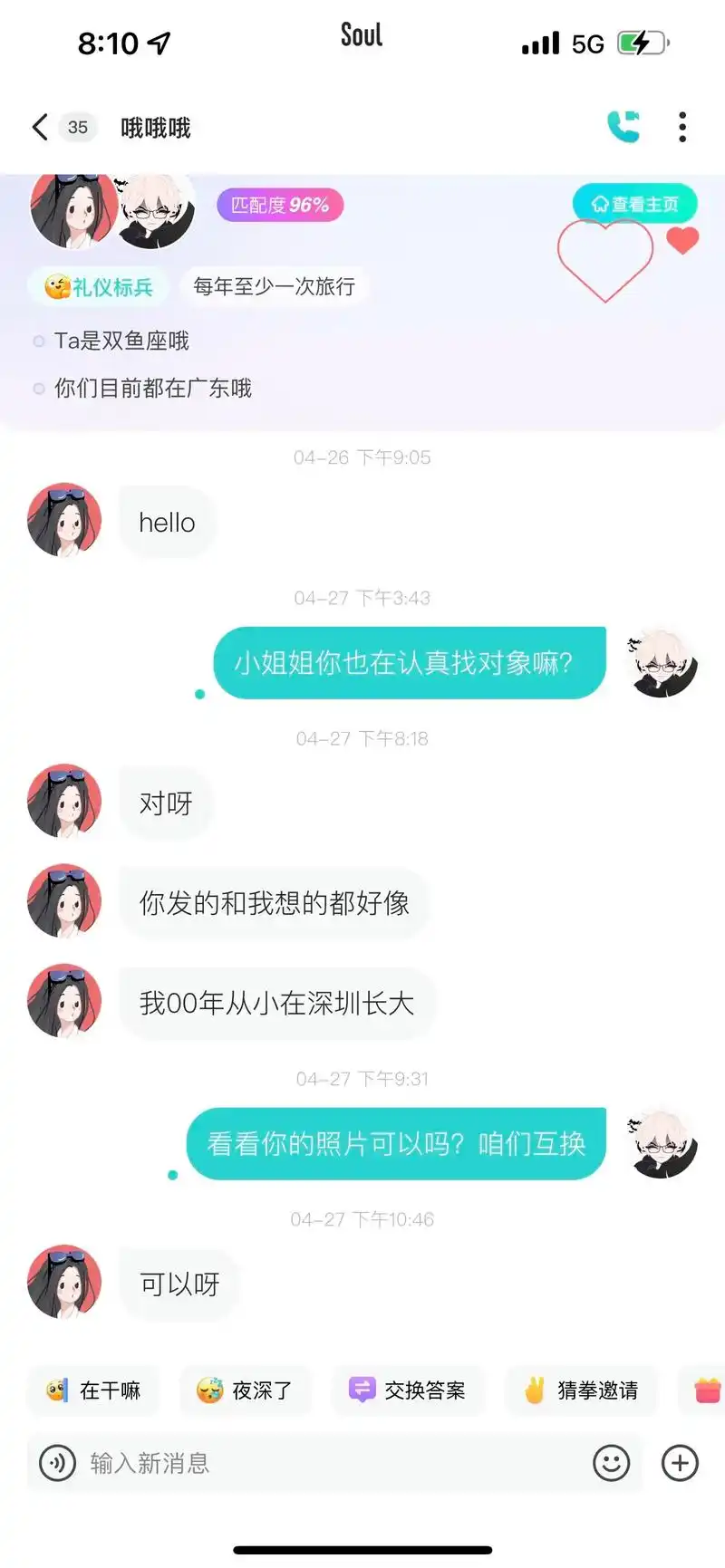Select the 夜深了 quick reply chip
Image resolution: width=725 pixels, height=1568 pixels.
click(x=245, y=1390)
